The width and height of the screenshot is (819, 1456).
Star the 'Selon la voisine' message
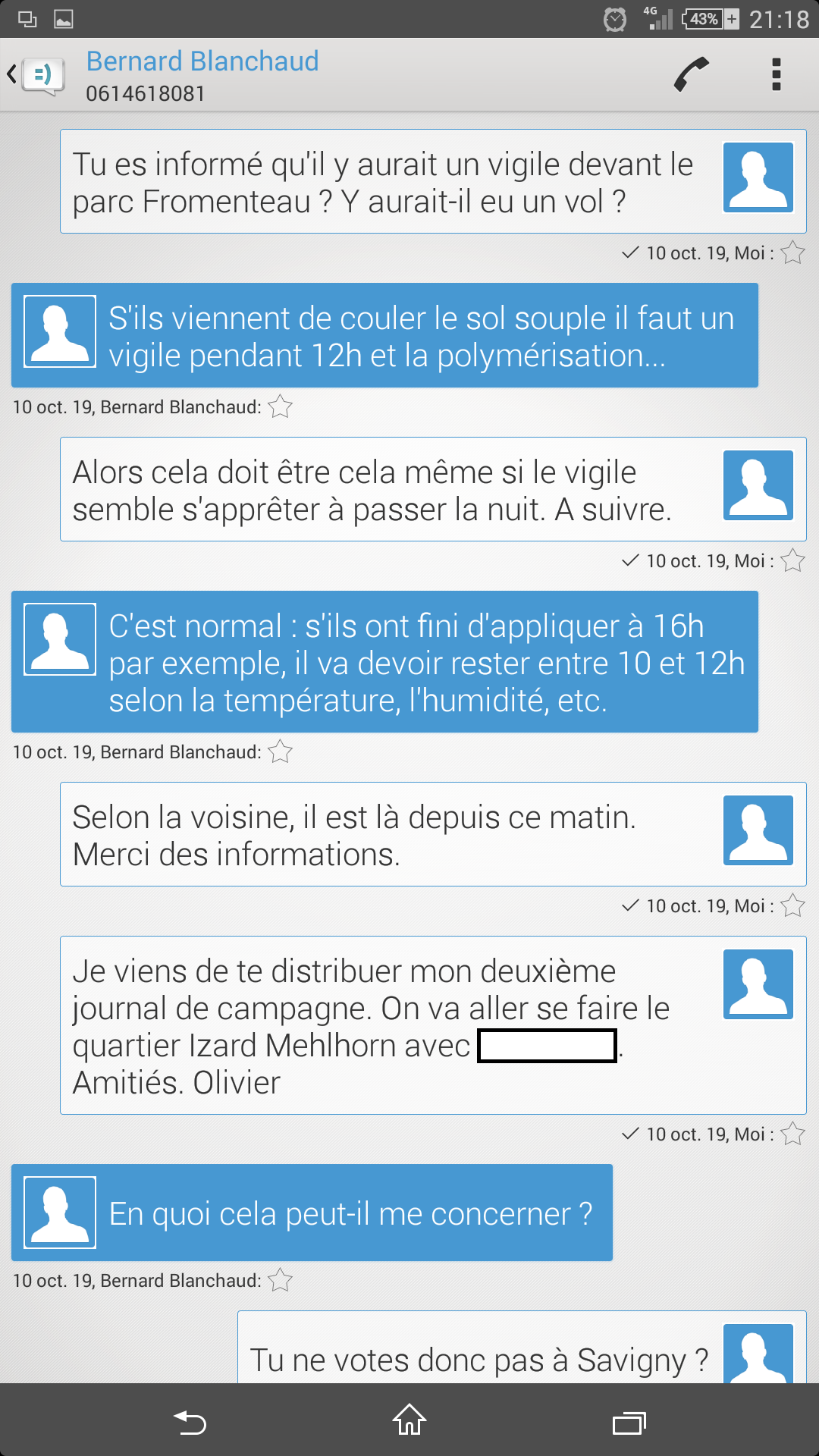tap(792, 906)
